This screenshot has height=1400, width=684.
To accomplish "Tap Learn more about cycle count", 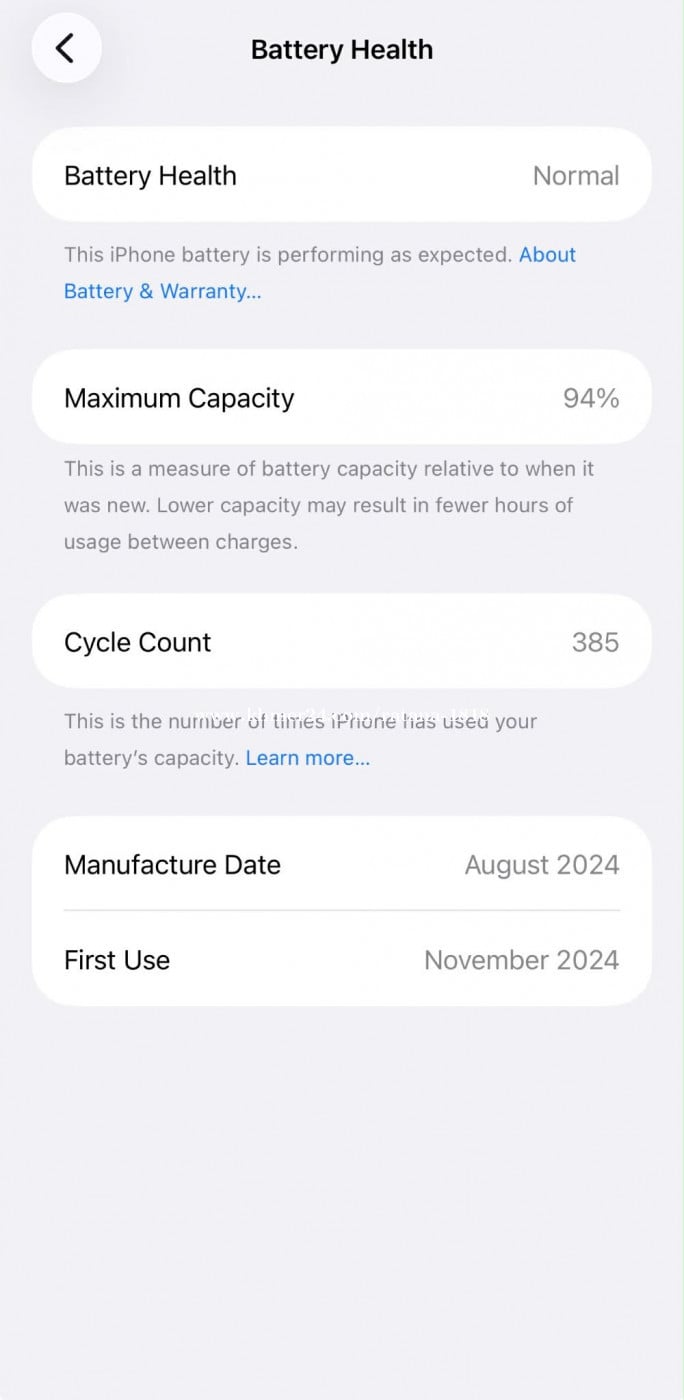I will point(307,758).
